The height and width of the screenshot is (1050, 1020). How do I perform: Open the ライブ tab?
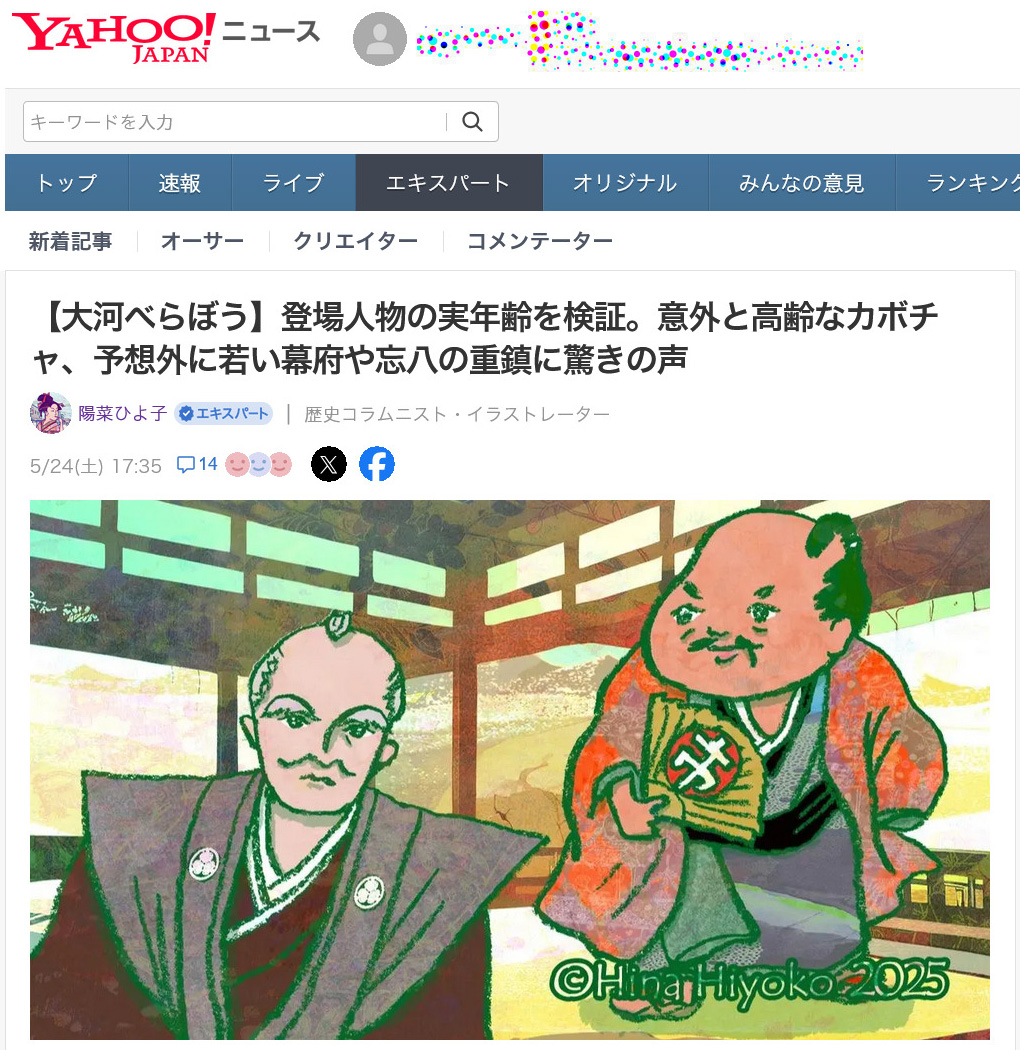pos(294,183)
